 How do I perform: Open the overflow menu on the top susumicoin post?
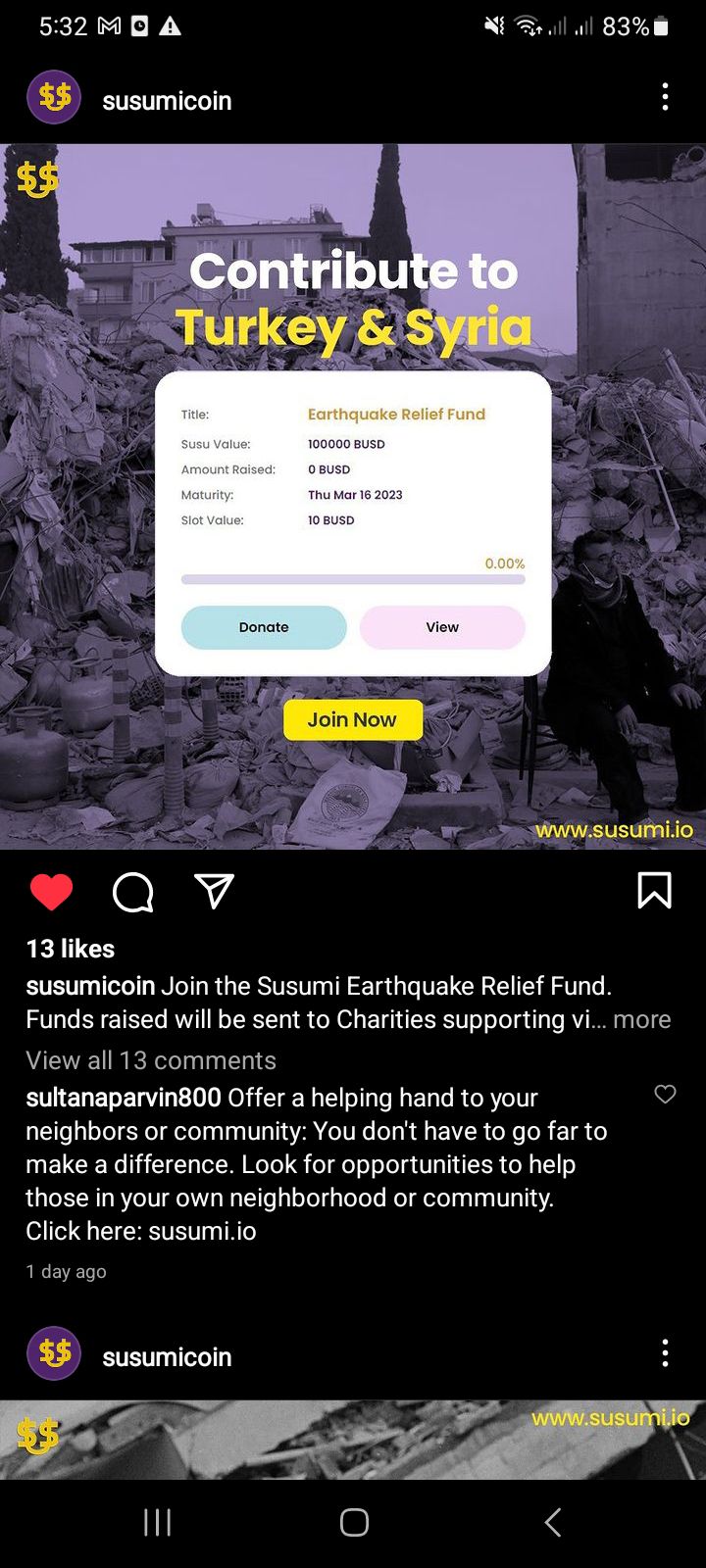click(665, 97)
